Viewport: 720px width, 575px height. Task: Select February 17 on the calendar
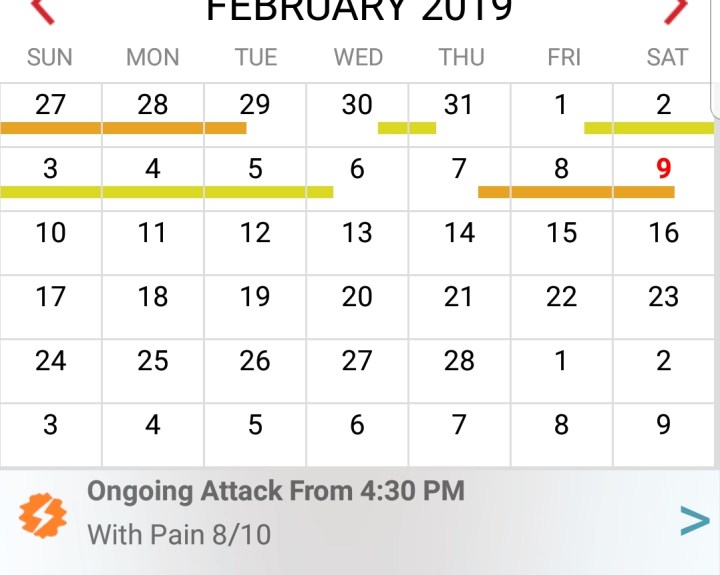point(50,297)
